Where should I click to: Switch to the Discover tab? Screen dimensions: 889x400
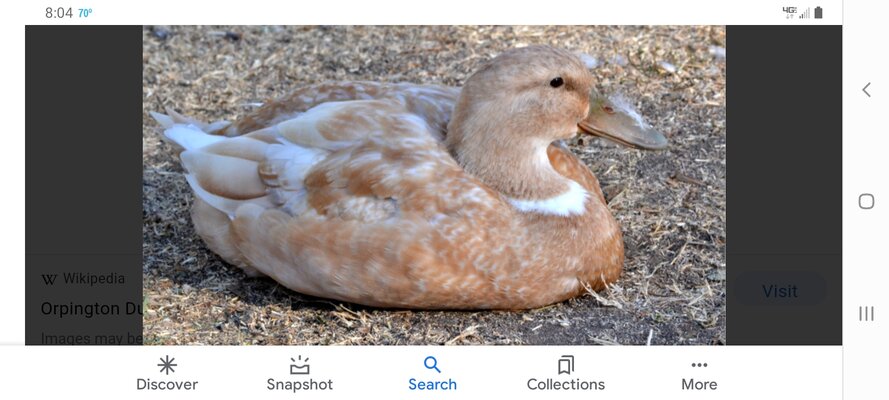pos(167,373)
